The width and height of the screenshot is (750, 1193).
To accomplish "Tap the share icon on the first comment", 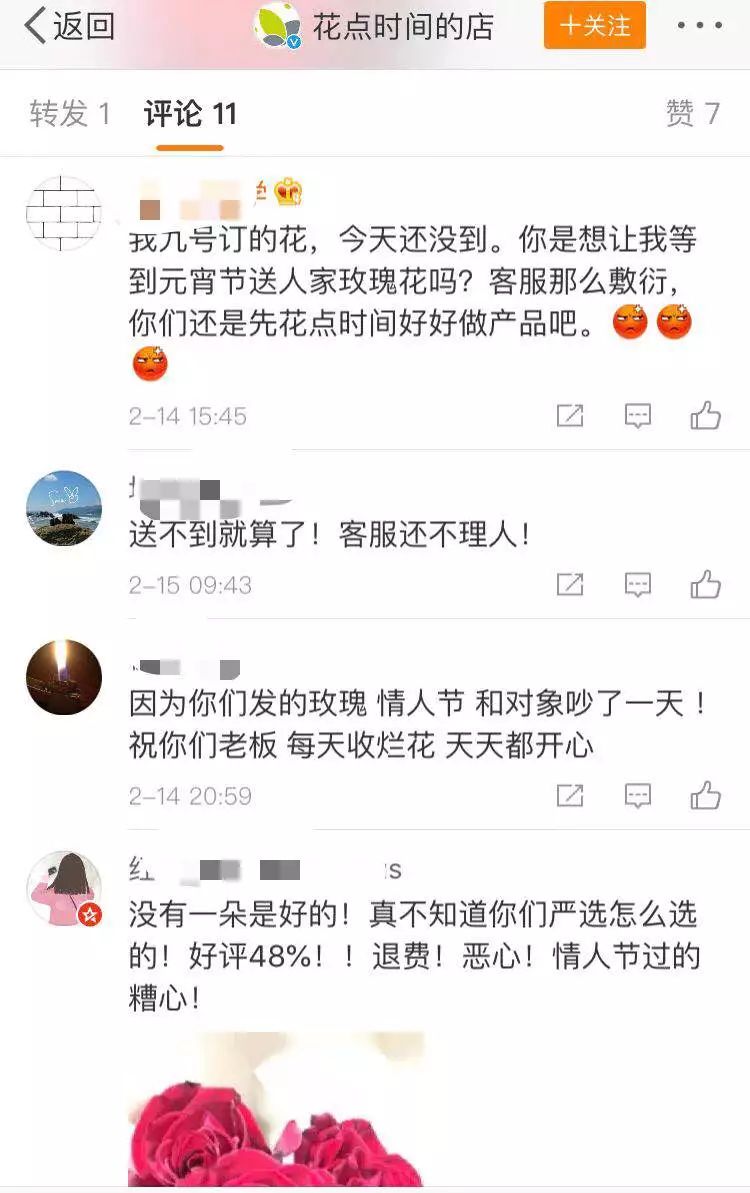I will pos(569,415).
